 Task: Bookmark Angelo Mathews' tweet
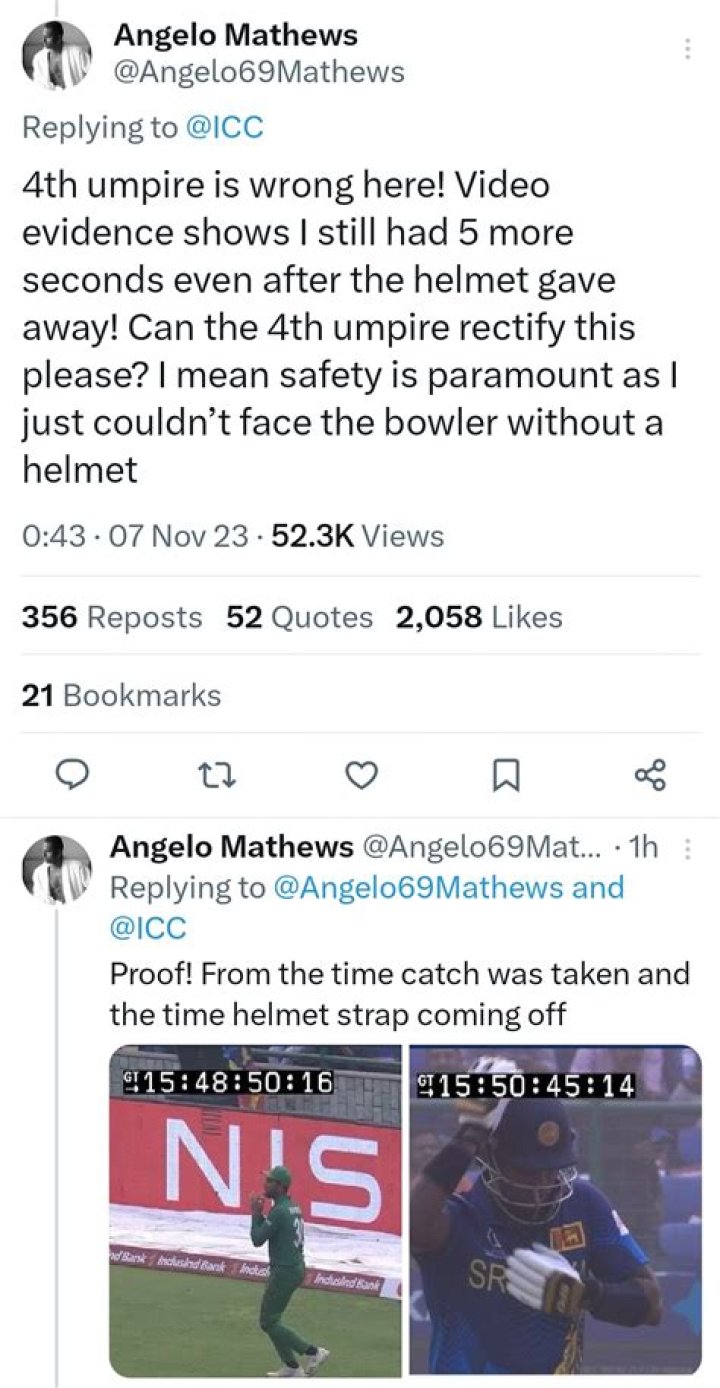[x=506, y=773]
